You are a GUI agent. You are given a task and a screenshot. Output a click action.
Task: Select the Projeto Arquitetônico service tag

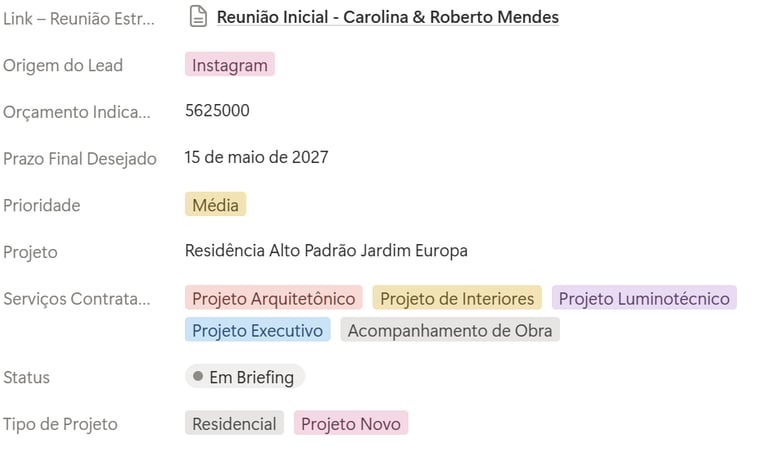[x=274, y=298]
